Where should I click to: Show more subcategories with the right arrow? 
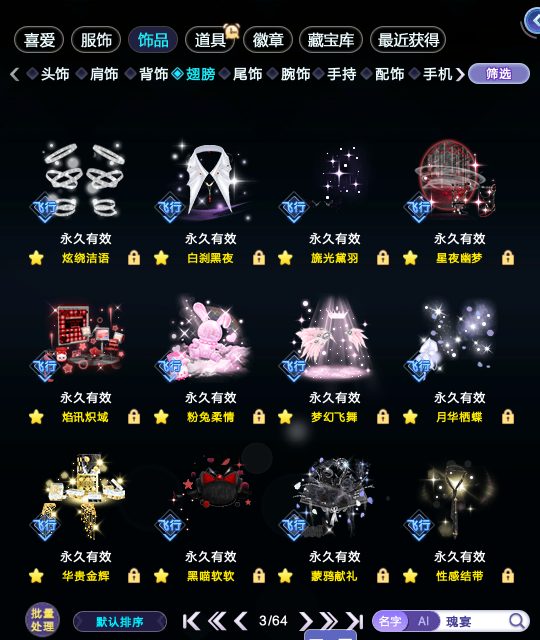[x=460, y=74]
